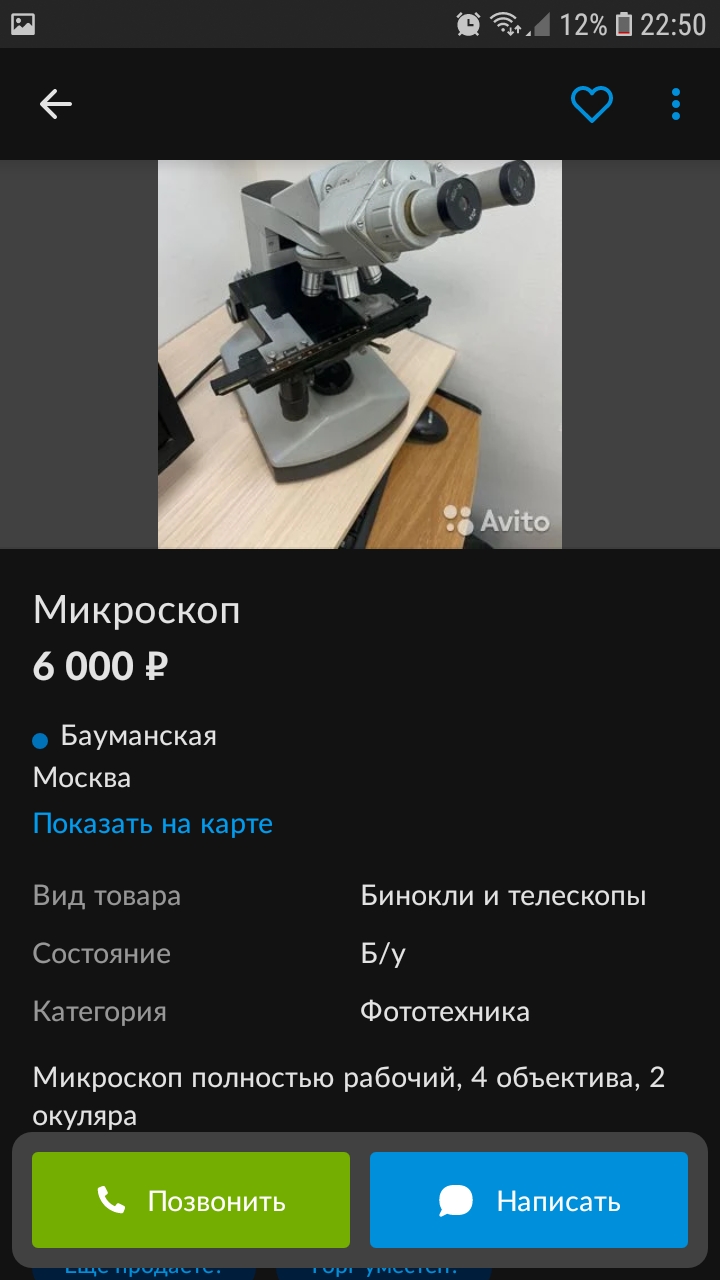Go back using the top arrow
Screen dimensions: 720x1280
55,104
